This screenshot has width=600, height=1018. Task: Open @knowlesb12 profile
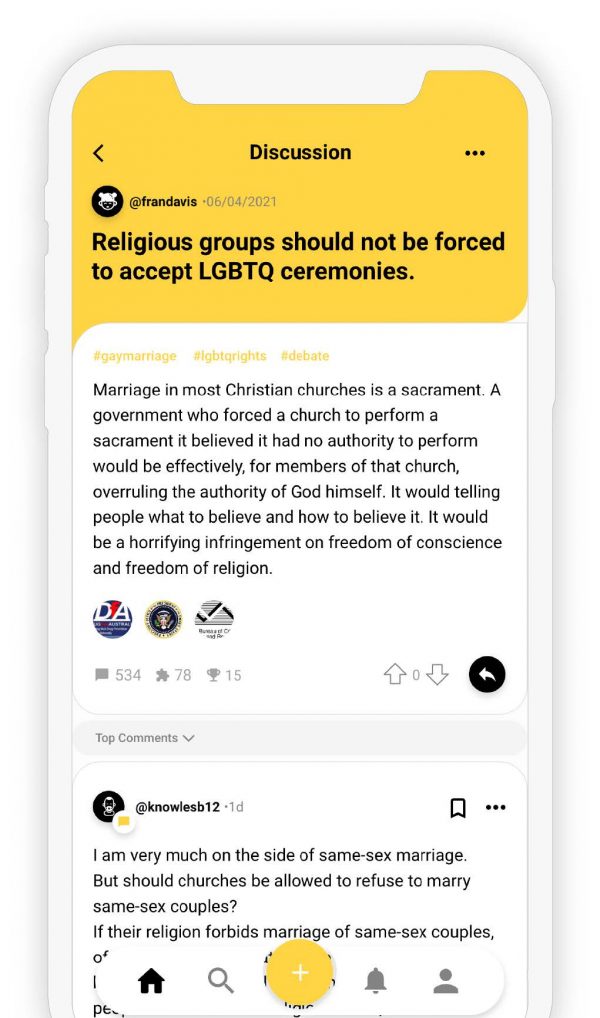pos(176,807)
